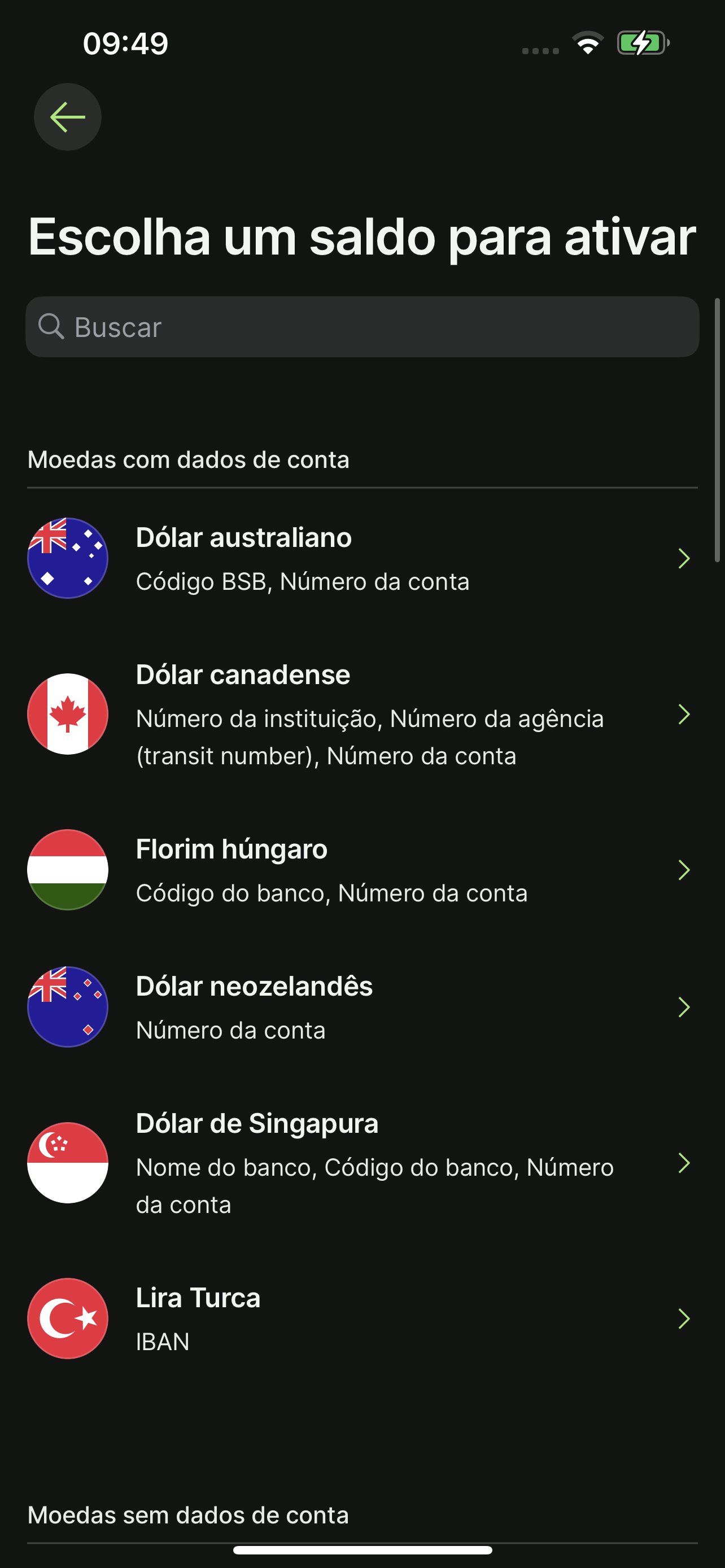The image size is (725, 1568).
Task: Open Florim húngaro balance option
Action: pyautogui.click(x=362, y=870)
